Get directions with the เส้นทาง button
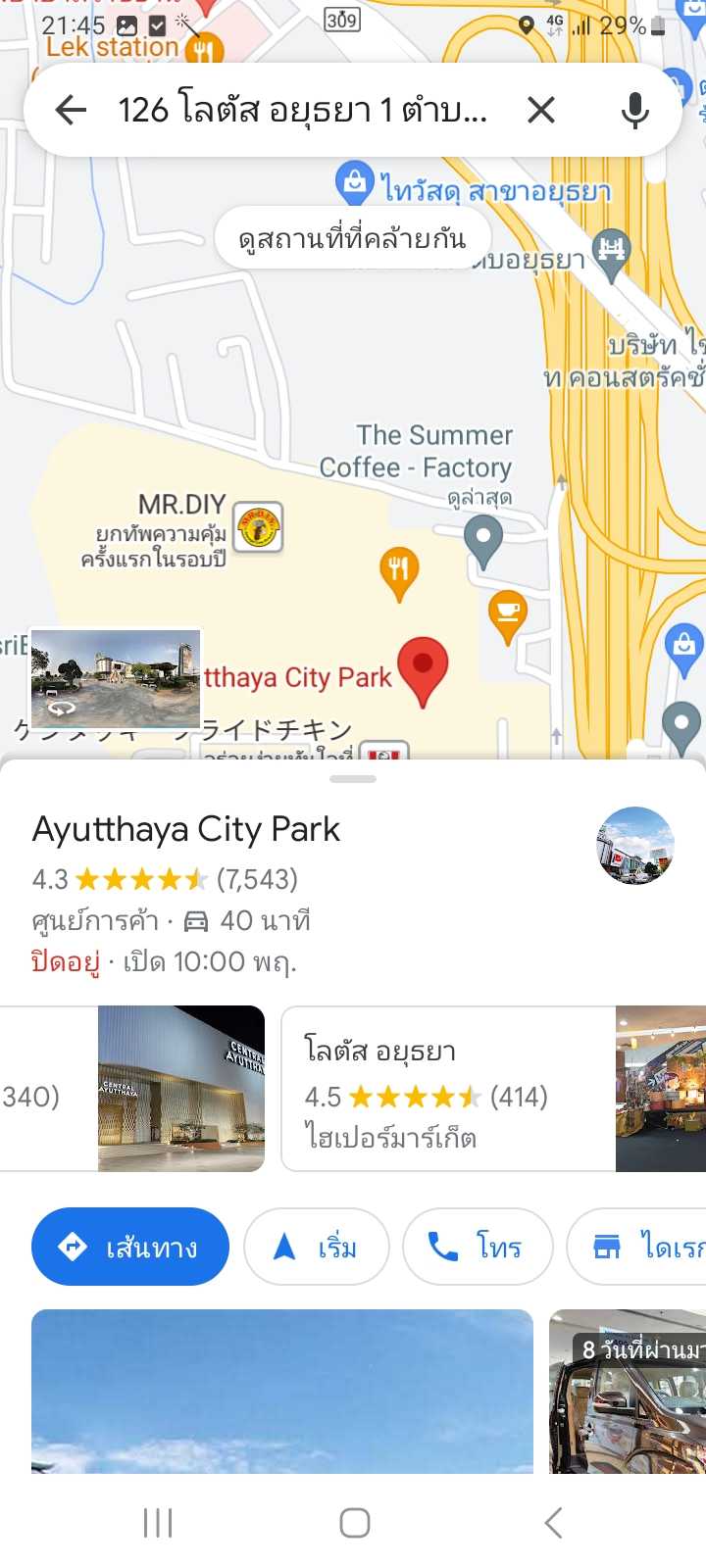 [130, 1247]
